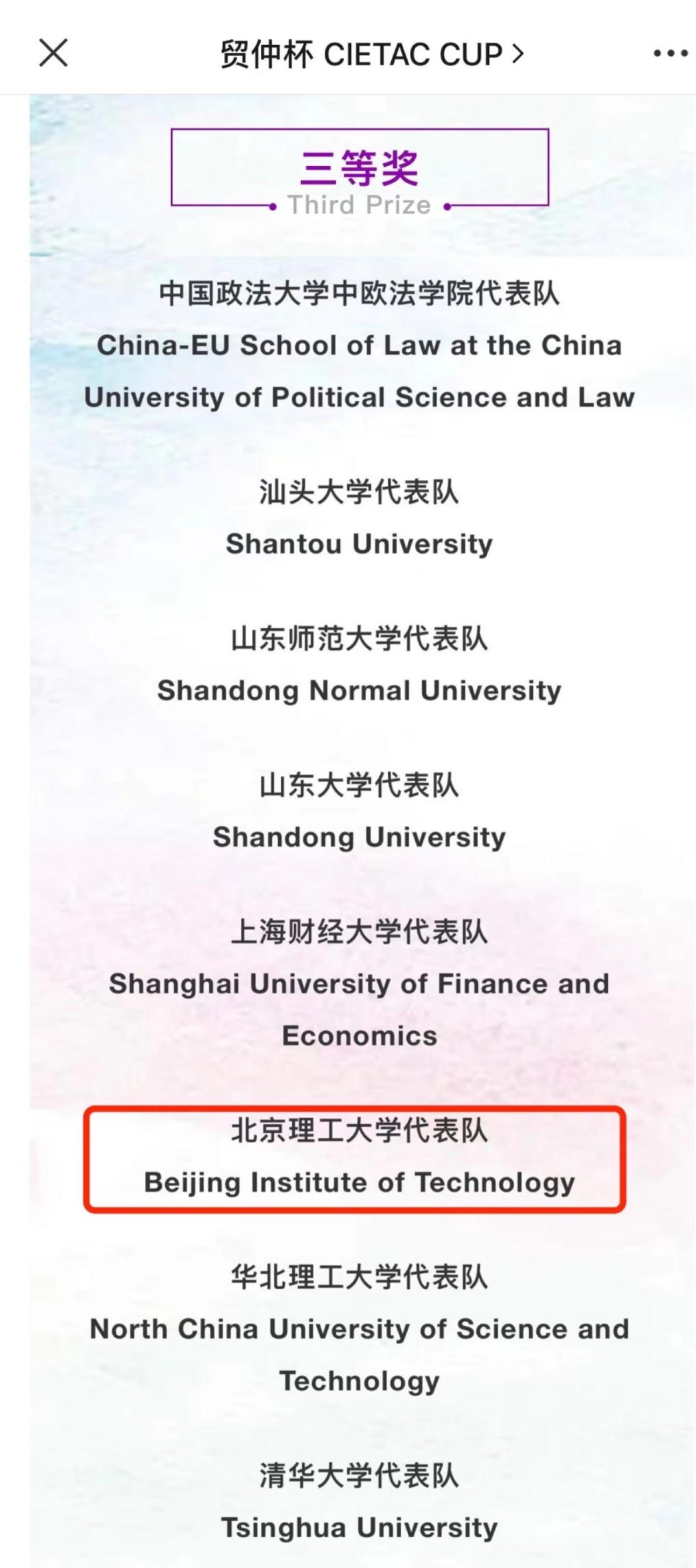Open the three-dot overflow menu
Viewport: 696px width, 1568px height.
(670, 54)
